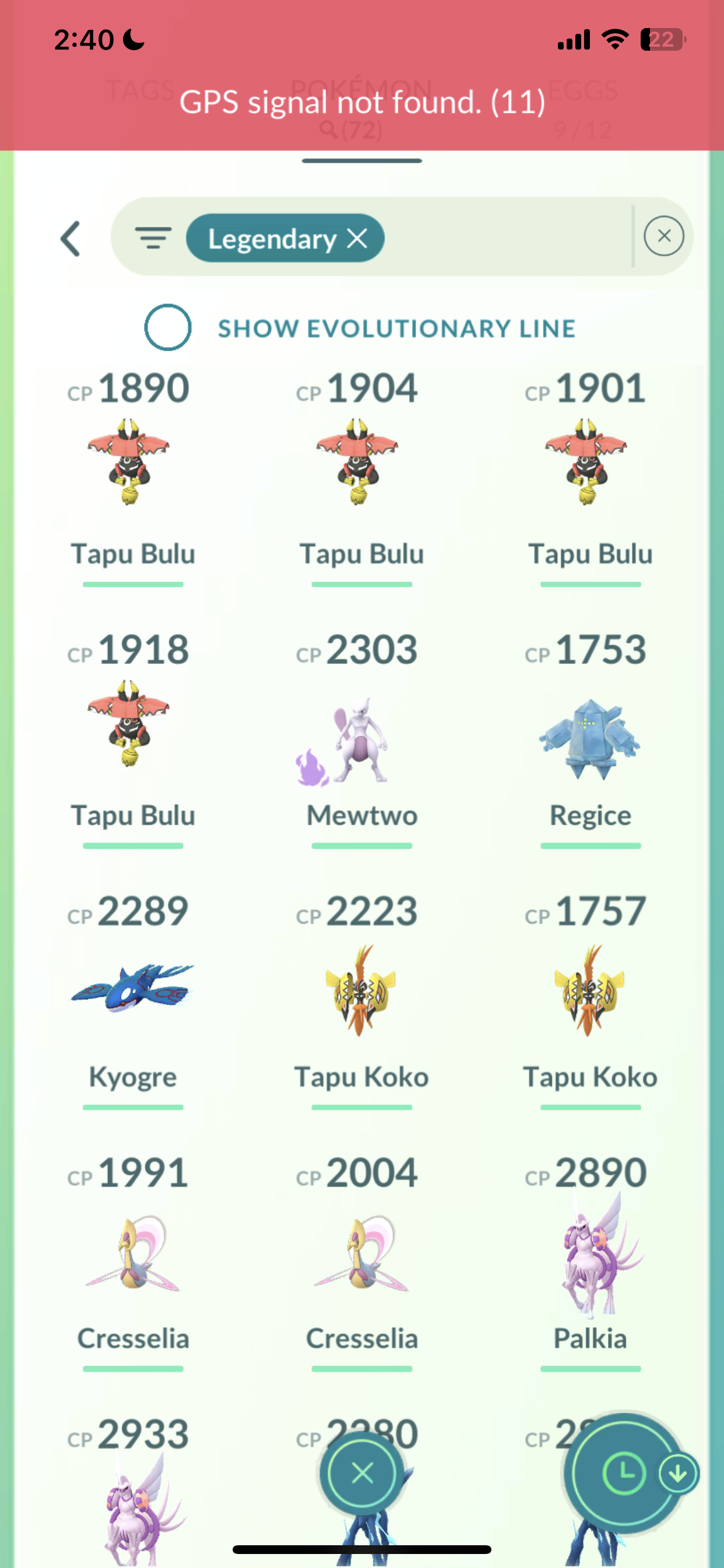Open Tapu Bulu with CP 1904
This screenshot has height=1568, width=724.
point(358,463)
